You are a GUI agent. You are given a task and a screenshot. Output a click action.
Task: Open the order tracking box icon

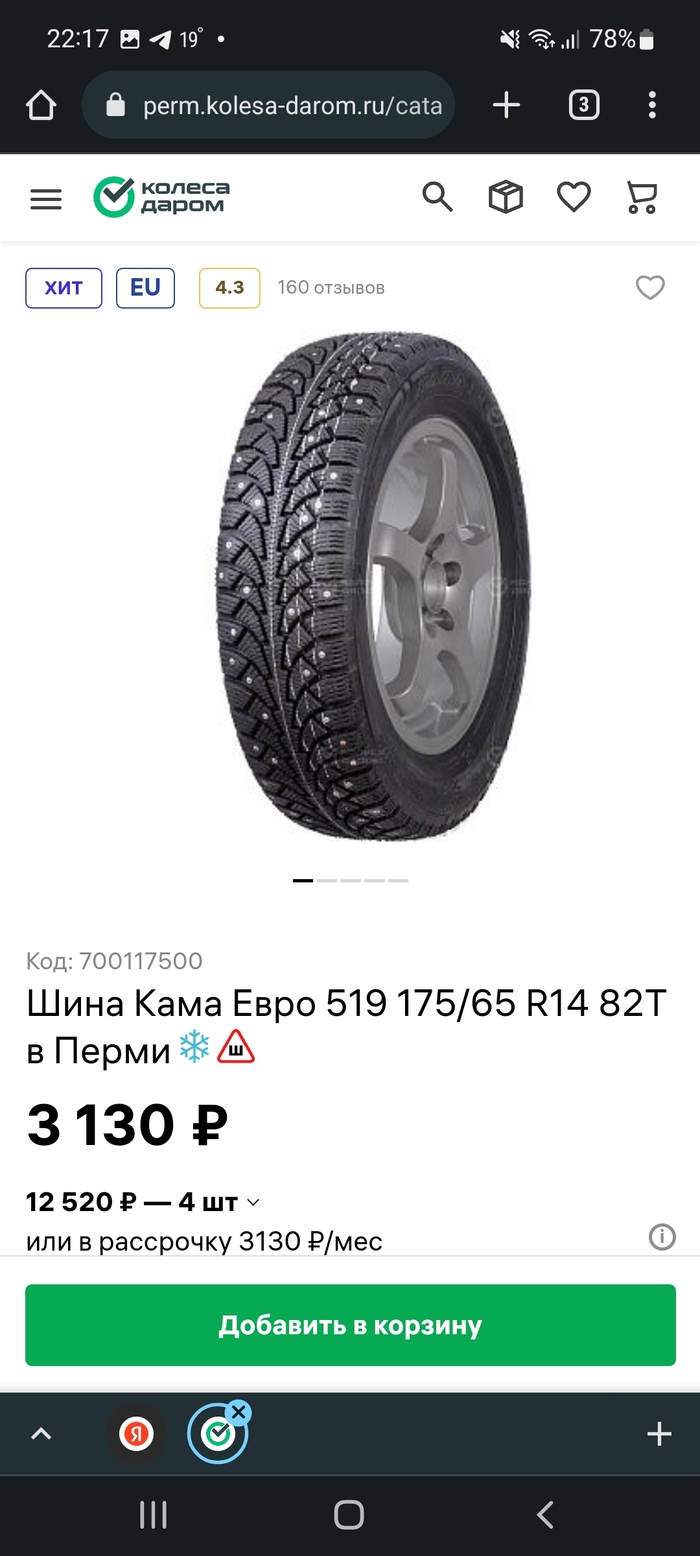coord(505,197)
